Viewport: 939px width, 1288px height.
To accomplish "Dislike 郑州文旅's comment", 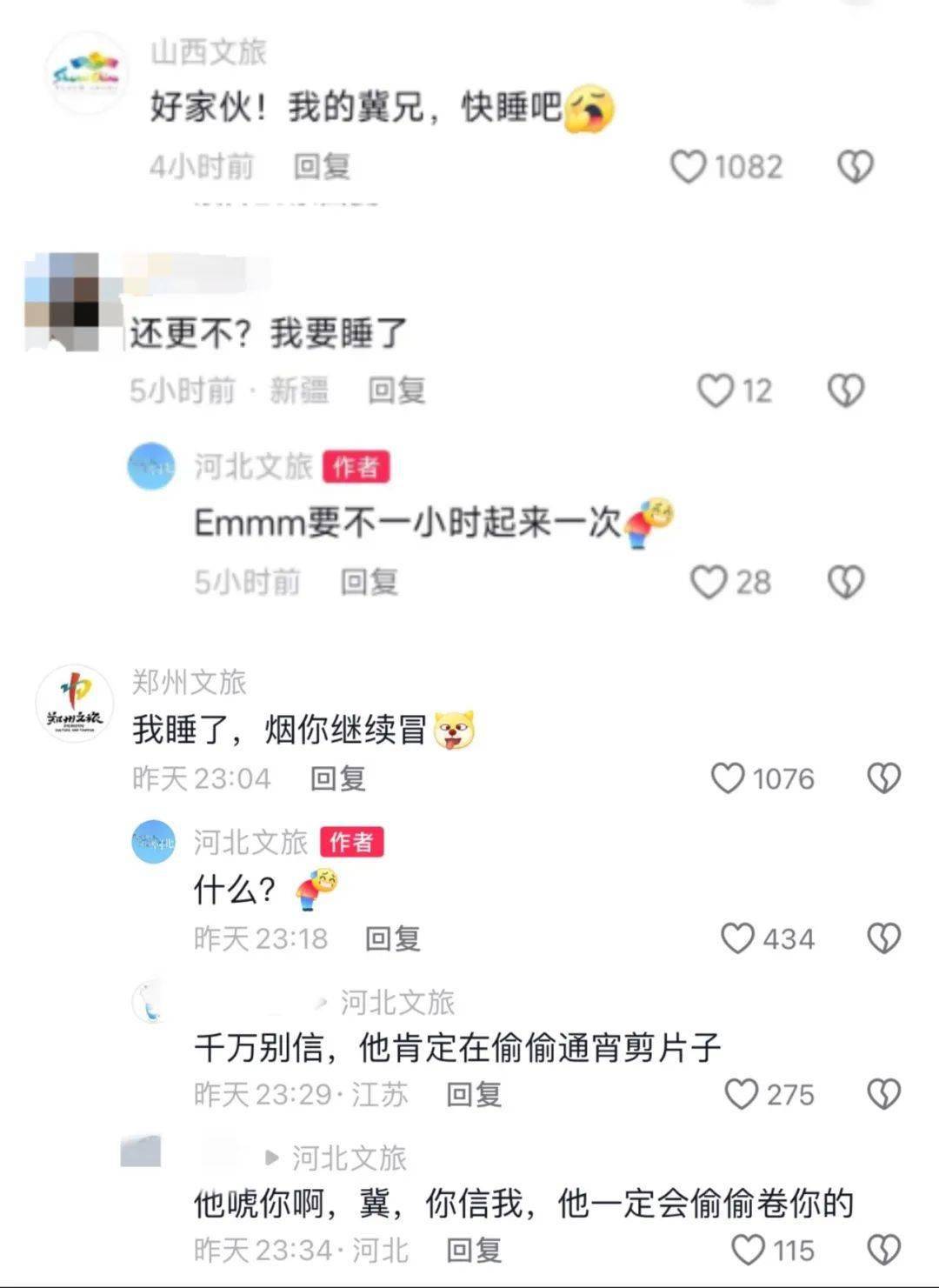I will tap(883, 777).
